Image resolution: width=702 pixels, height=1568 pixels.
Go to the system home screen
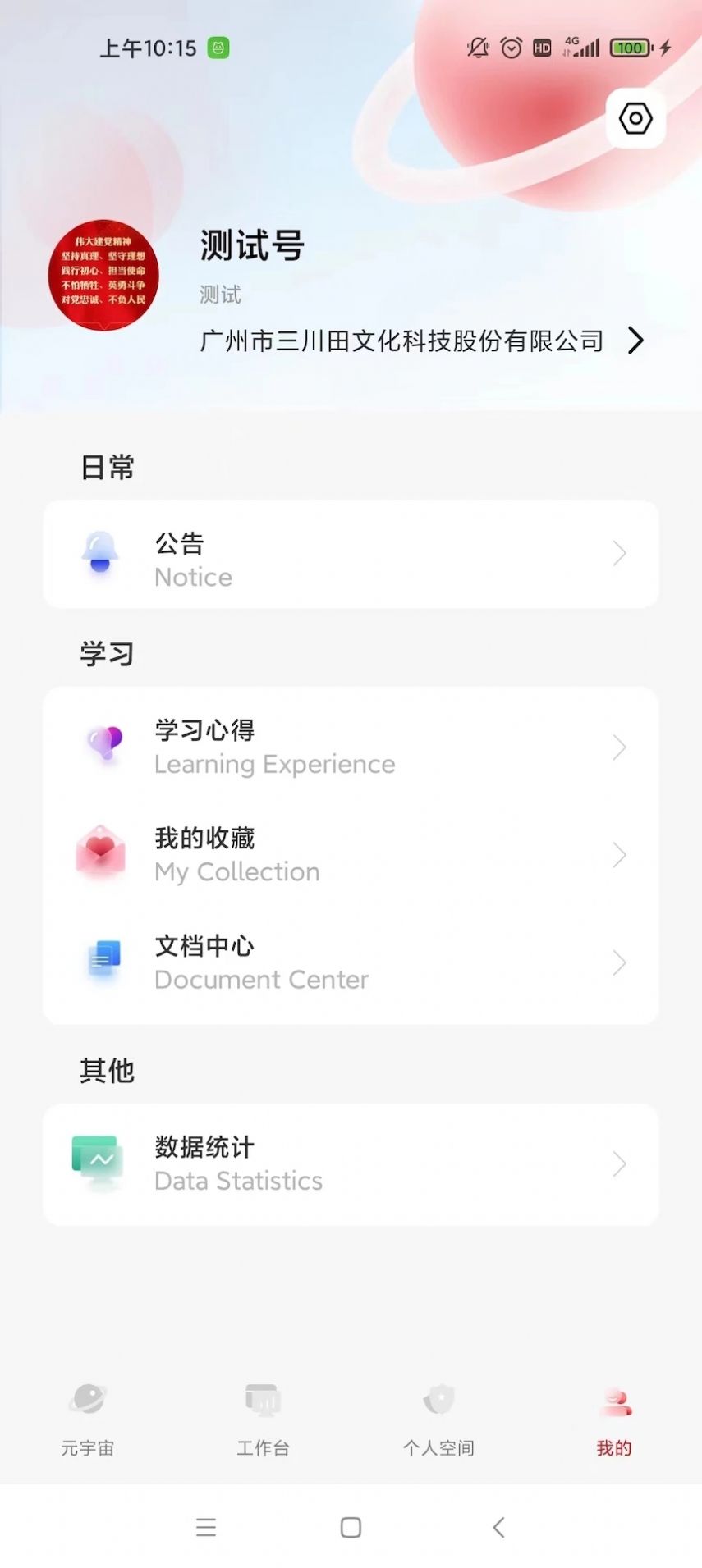351,1527
